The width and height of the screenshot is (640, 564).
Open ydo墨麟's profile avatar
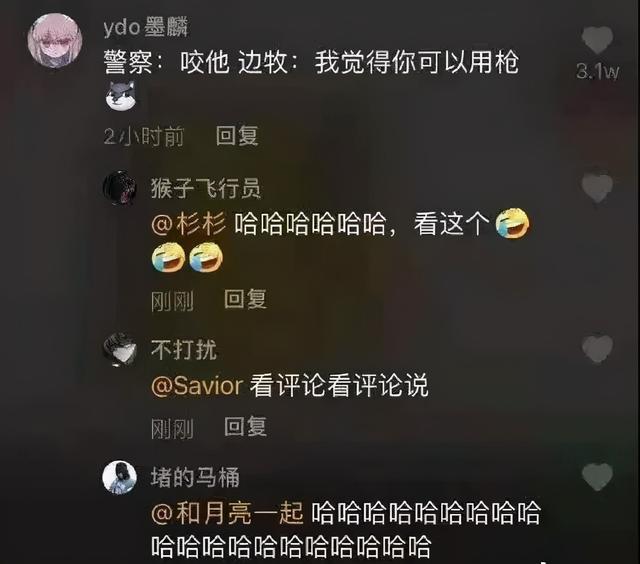(54, 41)
